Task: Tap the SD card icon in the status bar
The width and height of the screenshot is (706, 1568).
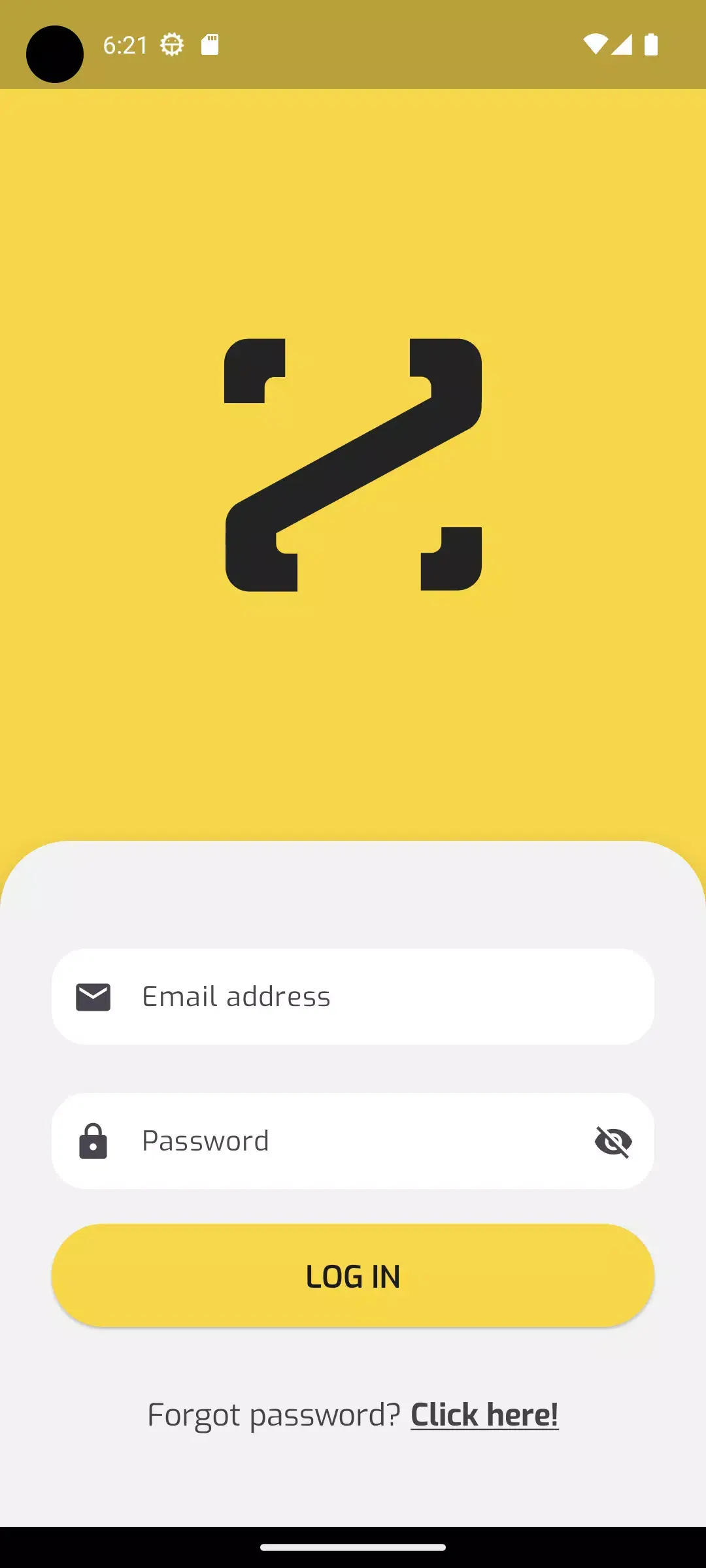Action: (210, 44)
